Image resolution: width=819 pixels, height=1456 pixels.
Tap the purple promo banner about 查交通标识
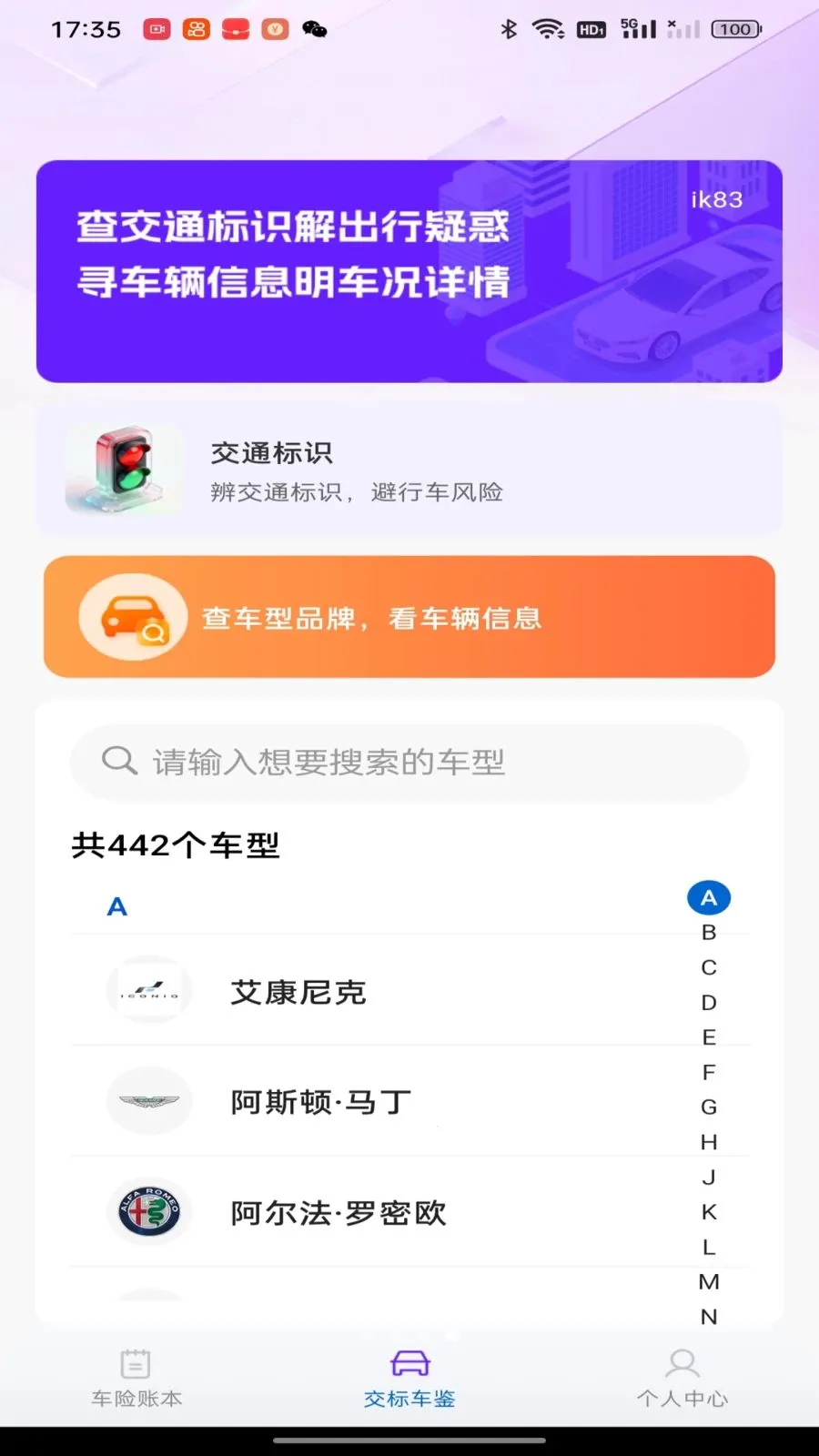coord(409,271)
